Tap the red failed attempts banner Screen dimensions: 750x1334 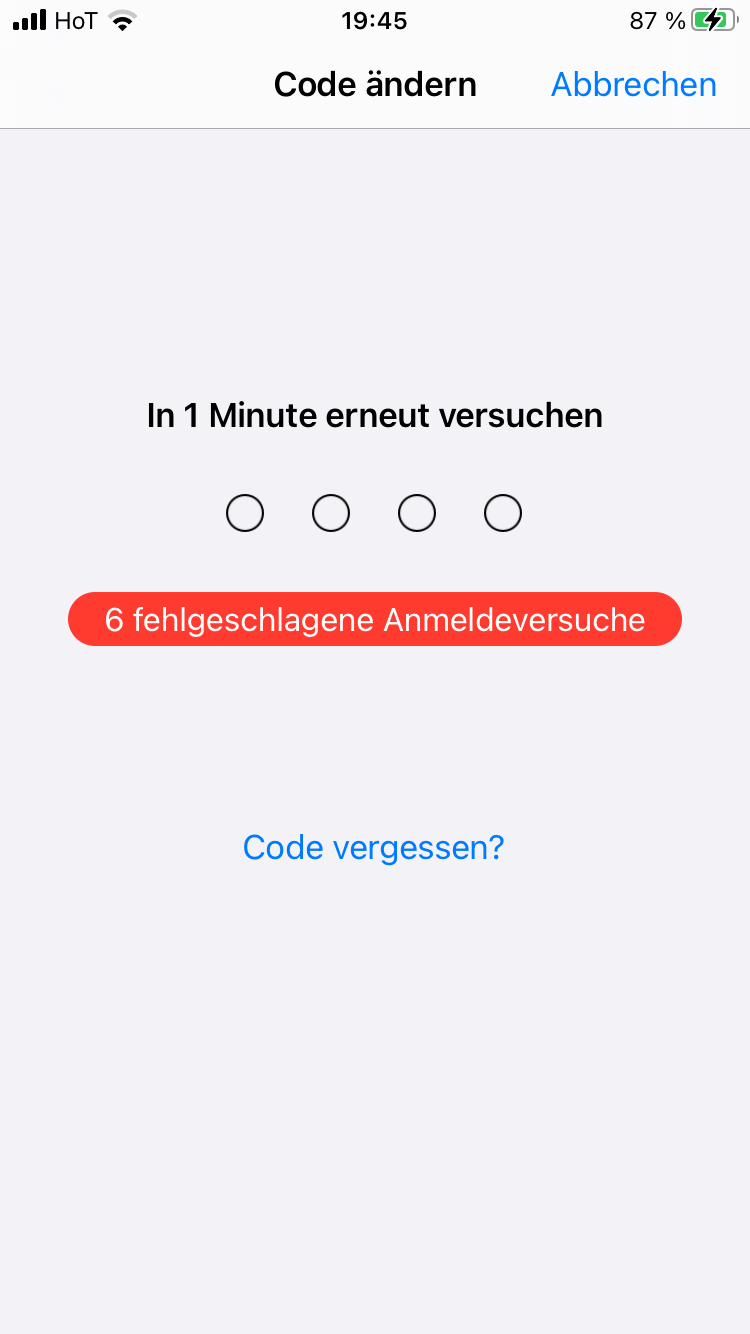tap(375, 619)
